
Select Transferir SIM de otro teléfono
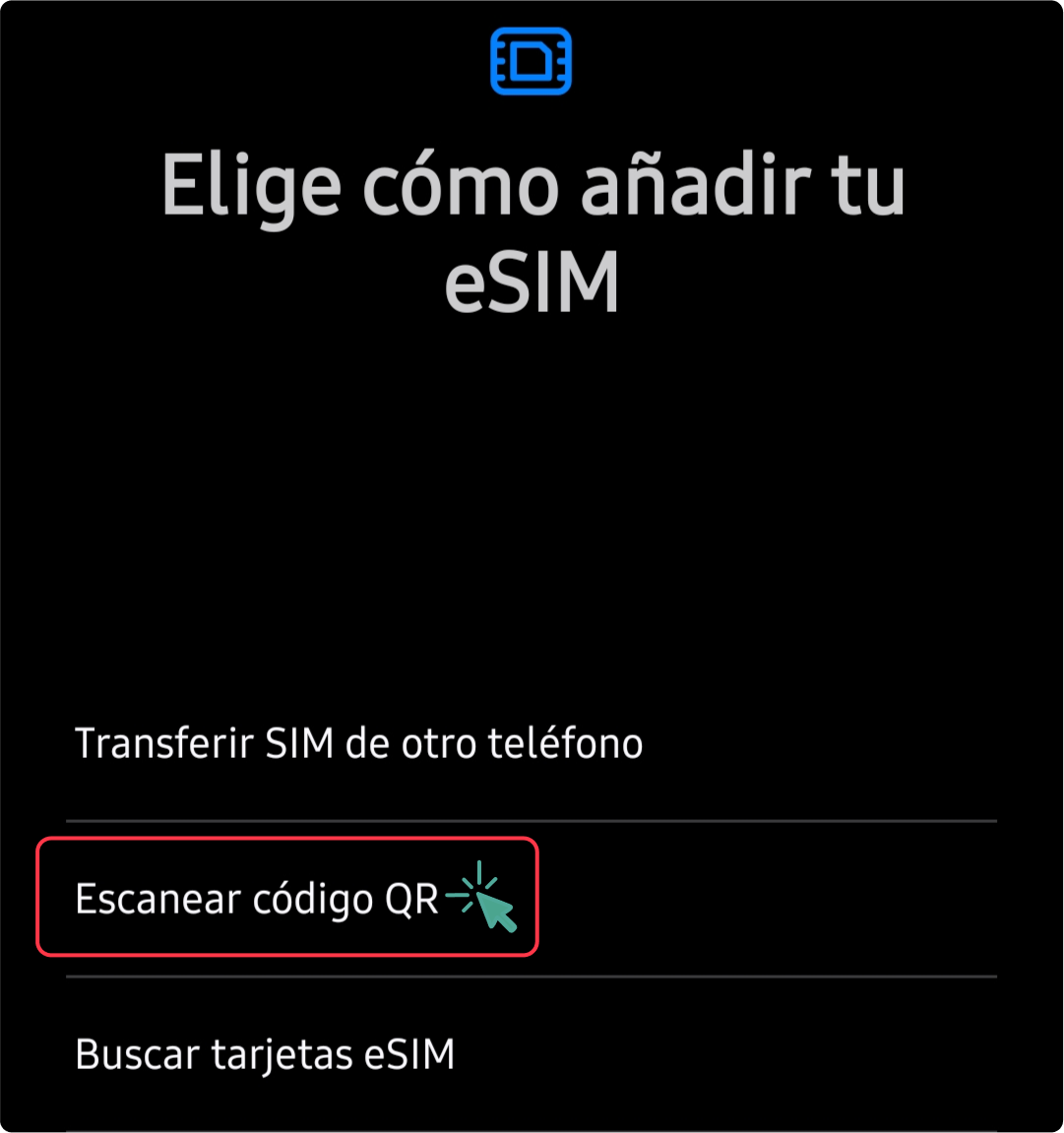pyautogui.click(x=359, y=743)
